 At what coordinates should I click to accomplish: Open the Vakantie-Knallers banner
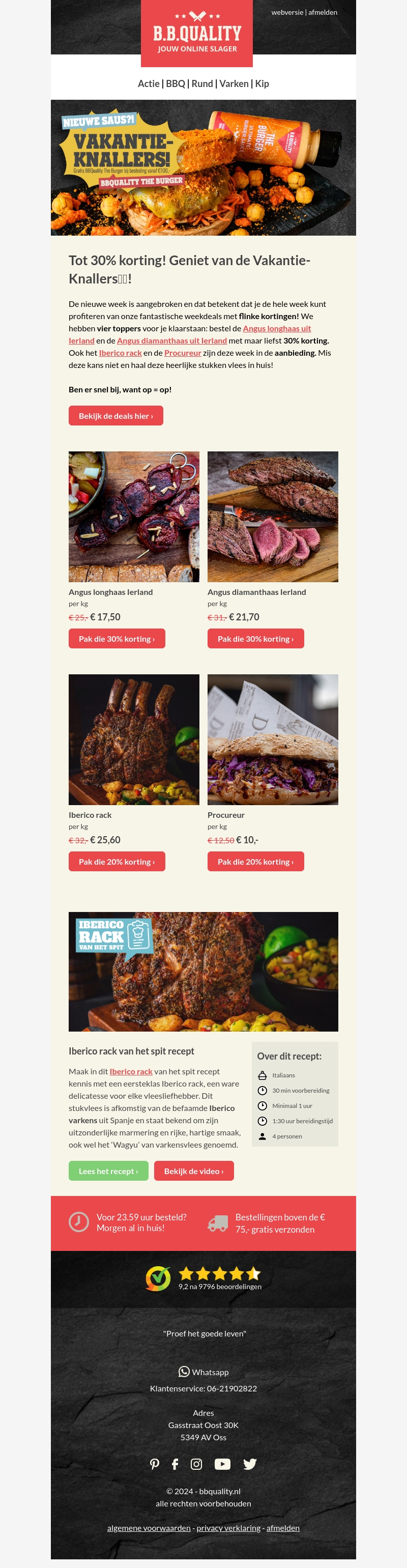pos(203,167)
